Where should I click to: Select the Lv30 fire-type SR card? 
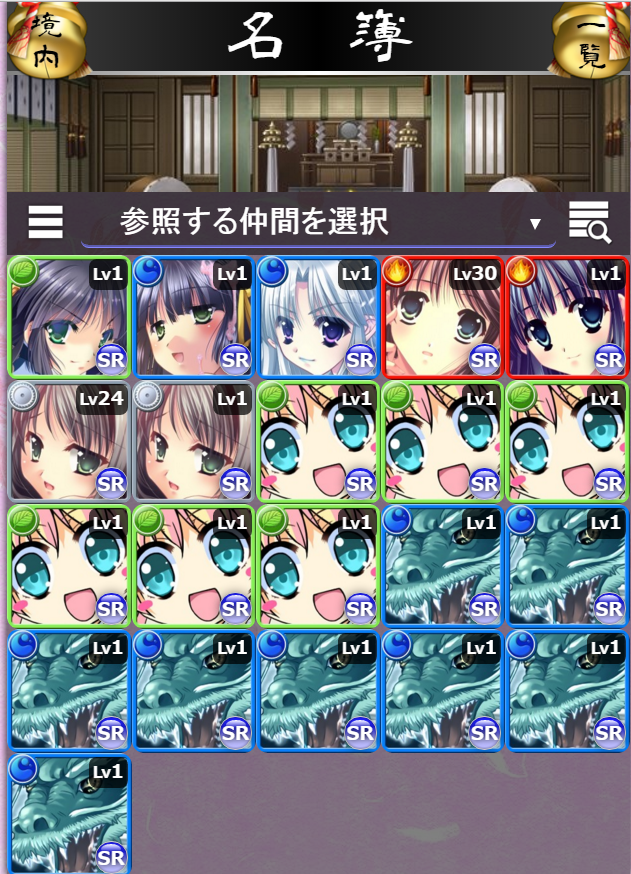coord(442,316)
